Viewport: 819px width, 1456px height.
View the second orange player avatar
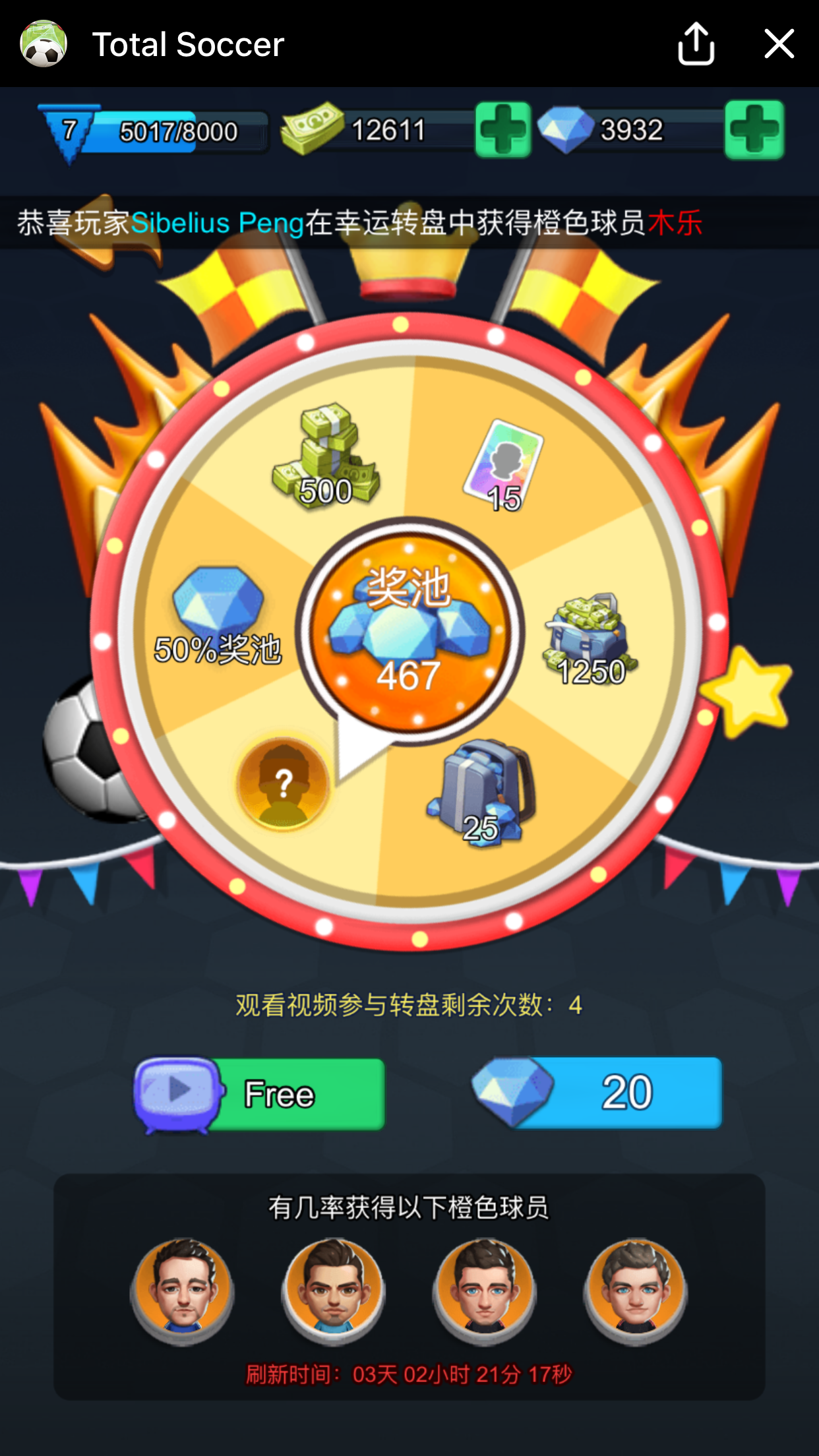tap(334, 1289)
